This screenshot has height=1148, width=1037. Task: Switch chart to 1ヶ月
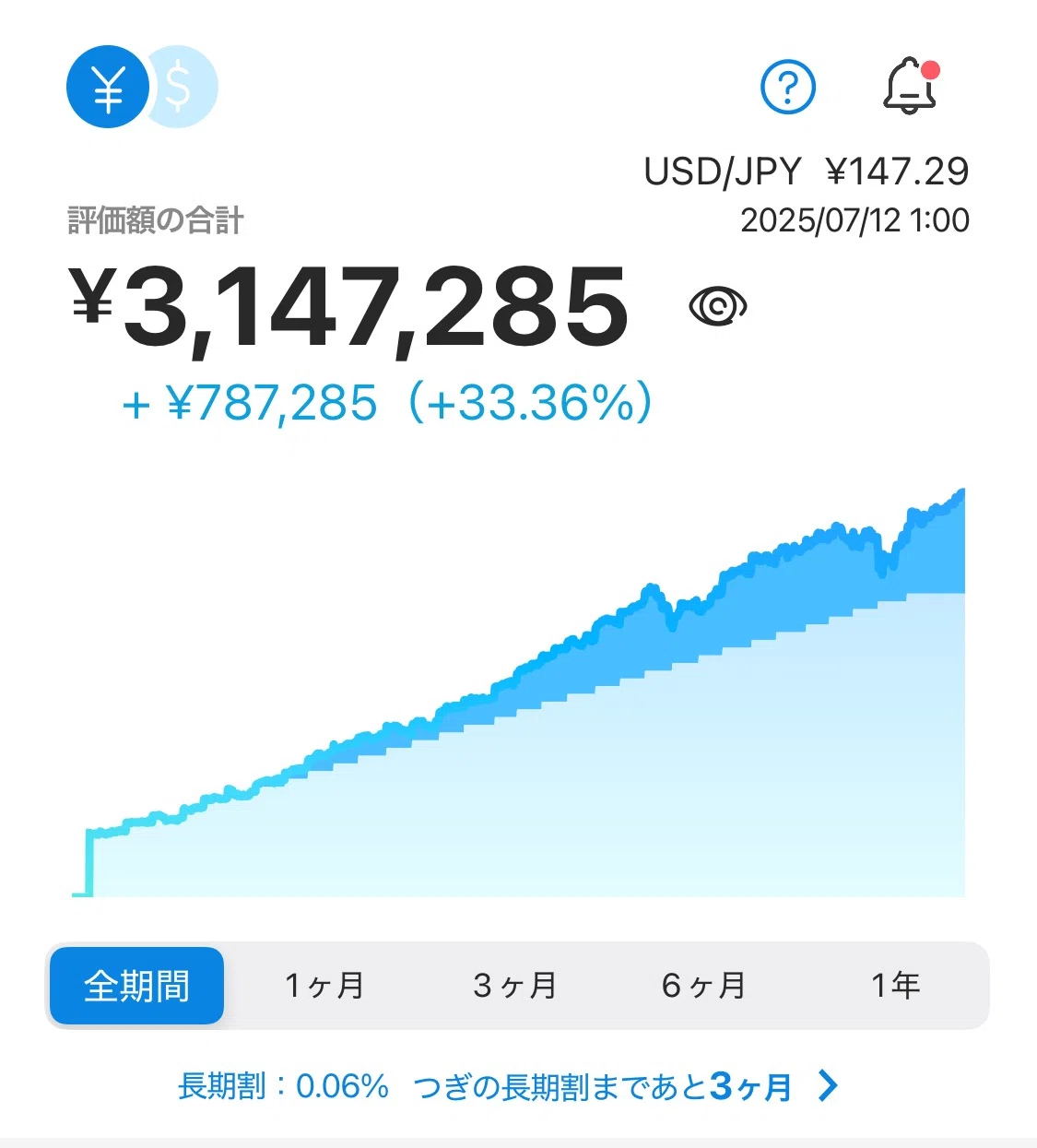tap(324, 986)
